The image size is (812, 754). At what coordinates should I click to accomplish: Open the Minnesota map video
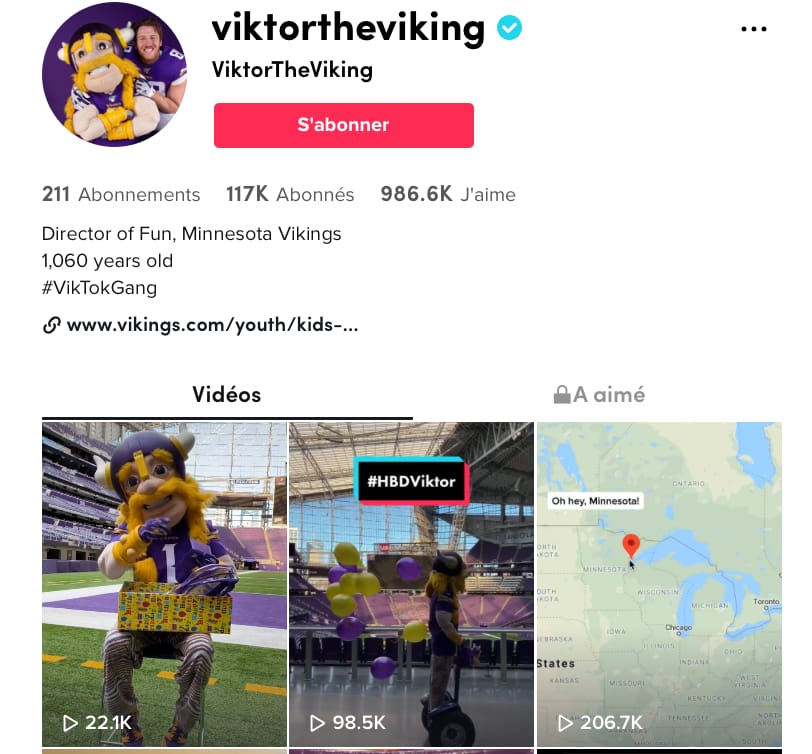coord(658,583)
